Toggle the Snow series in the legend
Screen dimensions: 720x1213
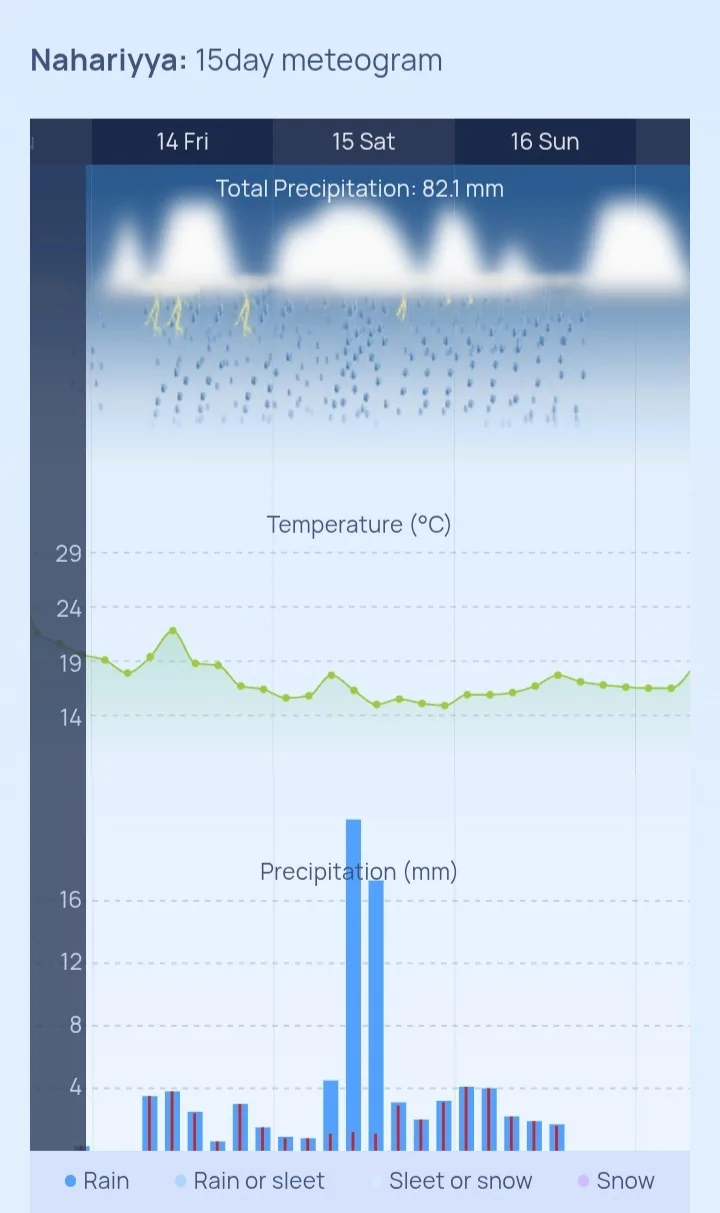[x=616, y=1181]
